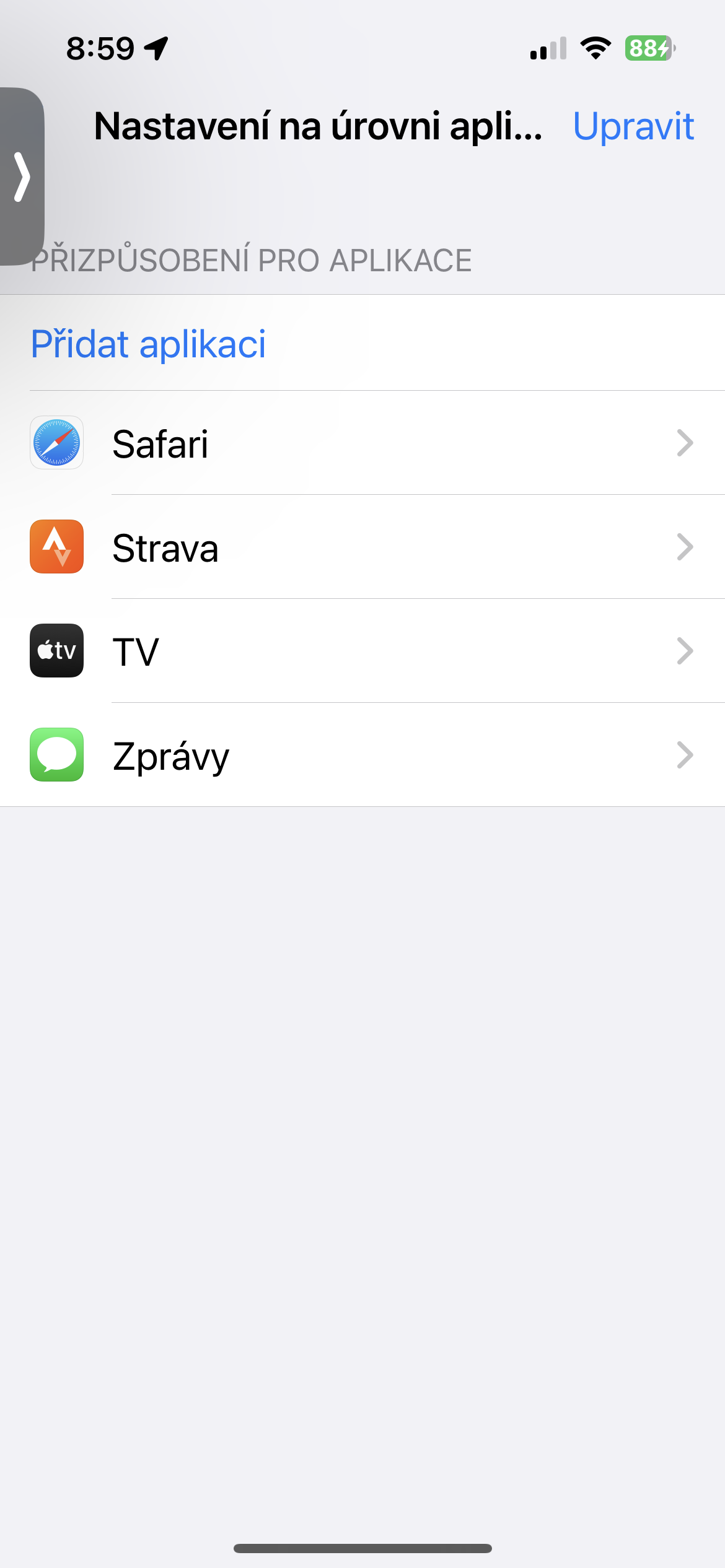Go back using the side arrow tab
This screenshot has height=1568, width=725.
coord(22,177)
